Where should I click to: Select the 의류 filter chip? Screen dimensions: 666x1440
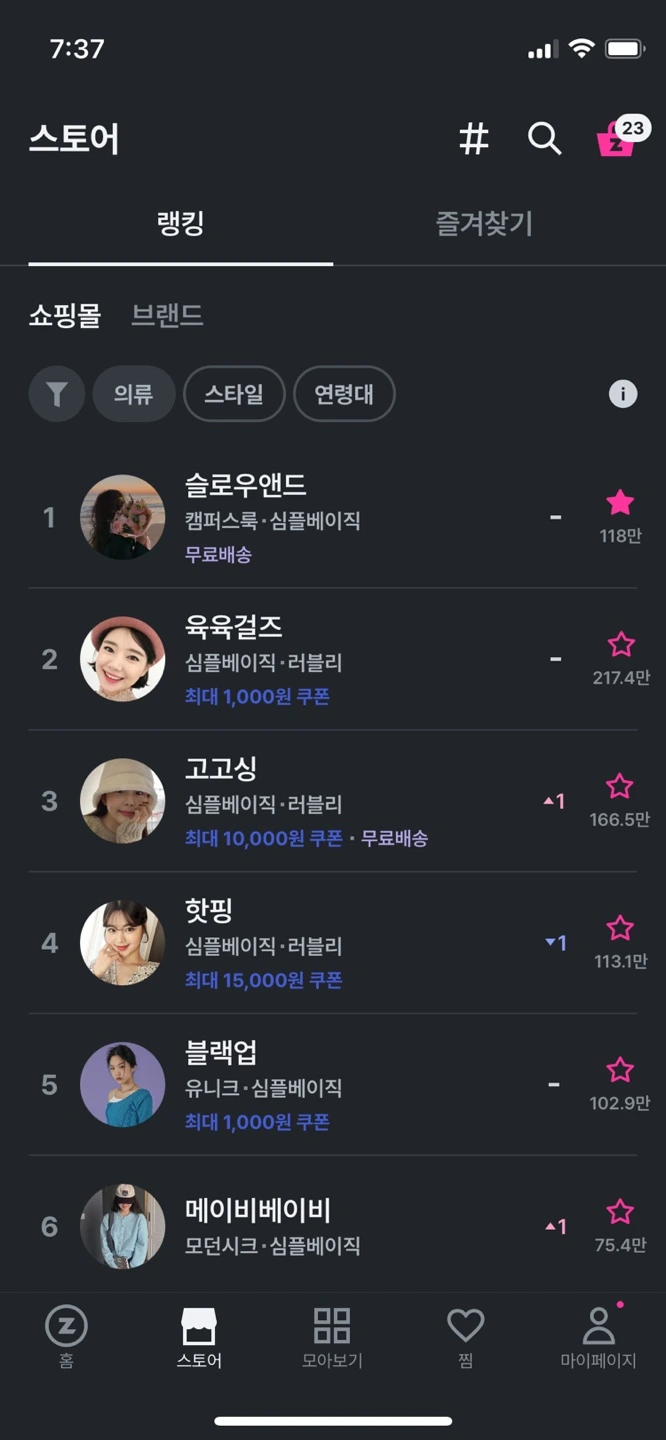coord(133,394)
